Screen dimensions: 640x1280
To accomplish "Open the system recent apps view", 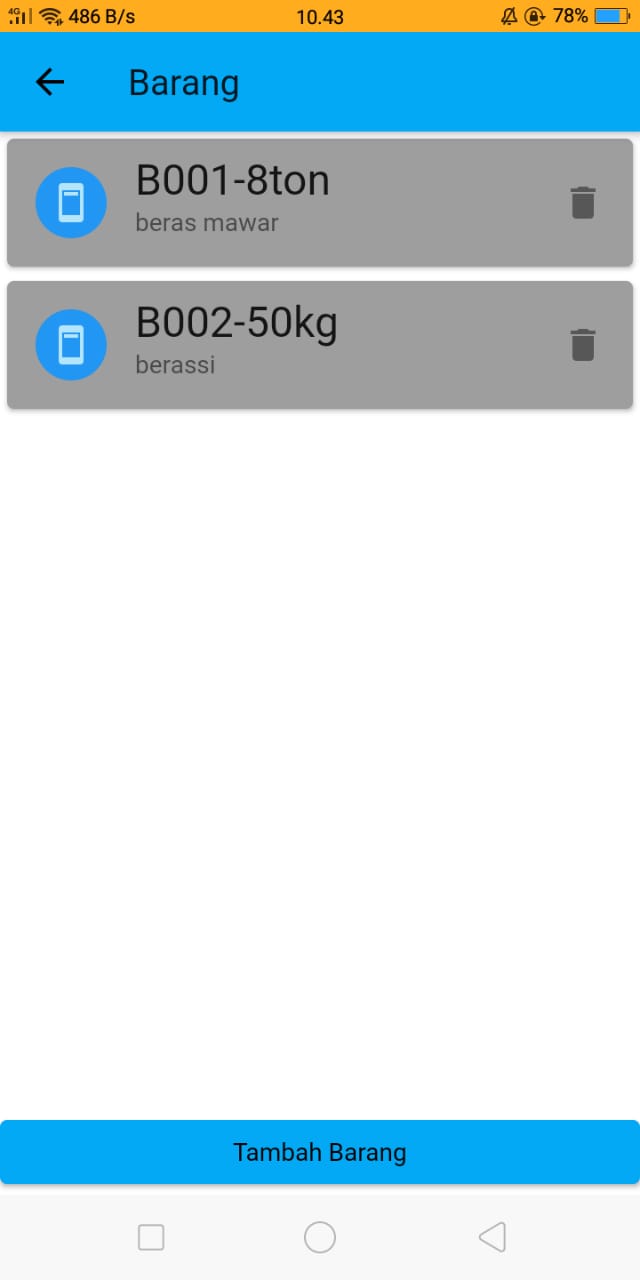I will [x=151, y=1237].
